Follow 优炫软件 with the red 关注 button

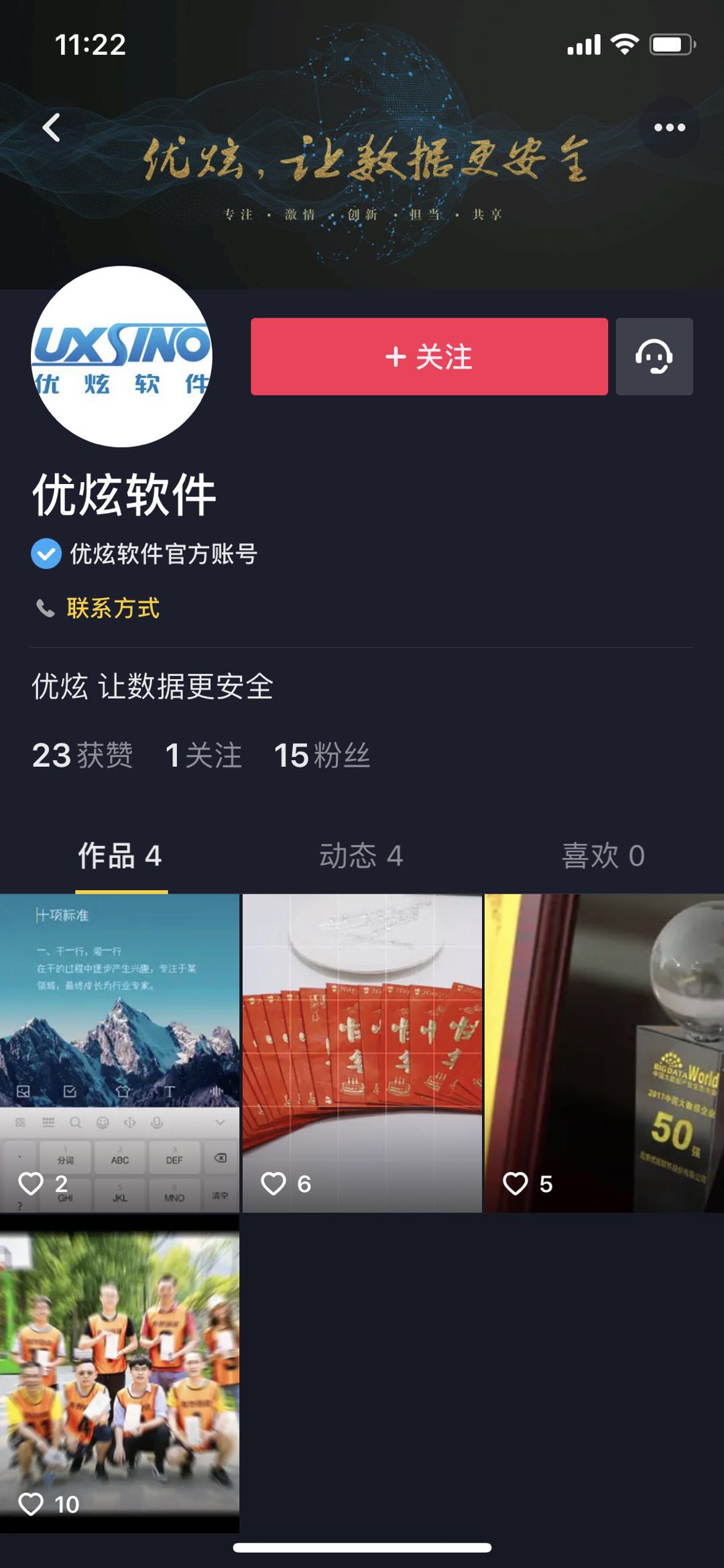429,357
